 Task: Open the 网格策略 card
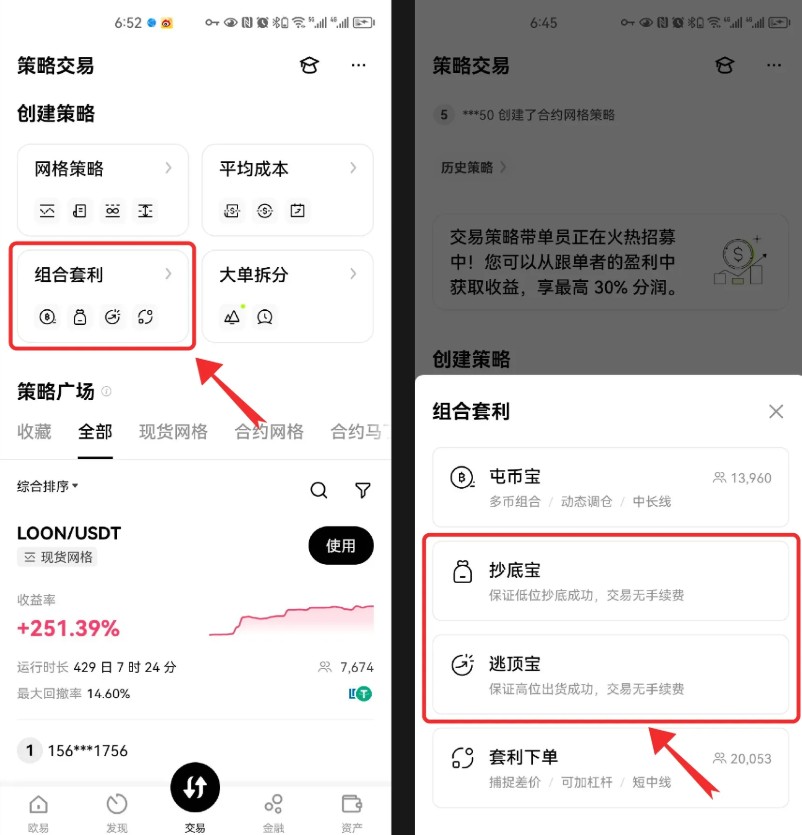tap(102, 189)
